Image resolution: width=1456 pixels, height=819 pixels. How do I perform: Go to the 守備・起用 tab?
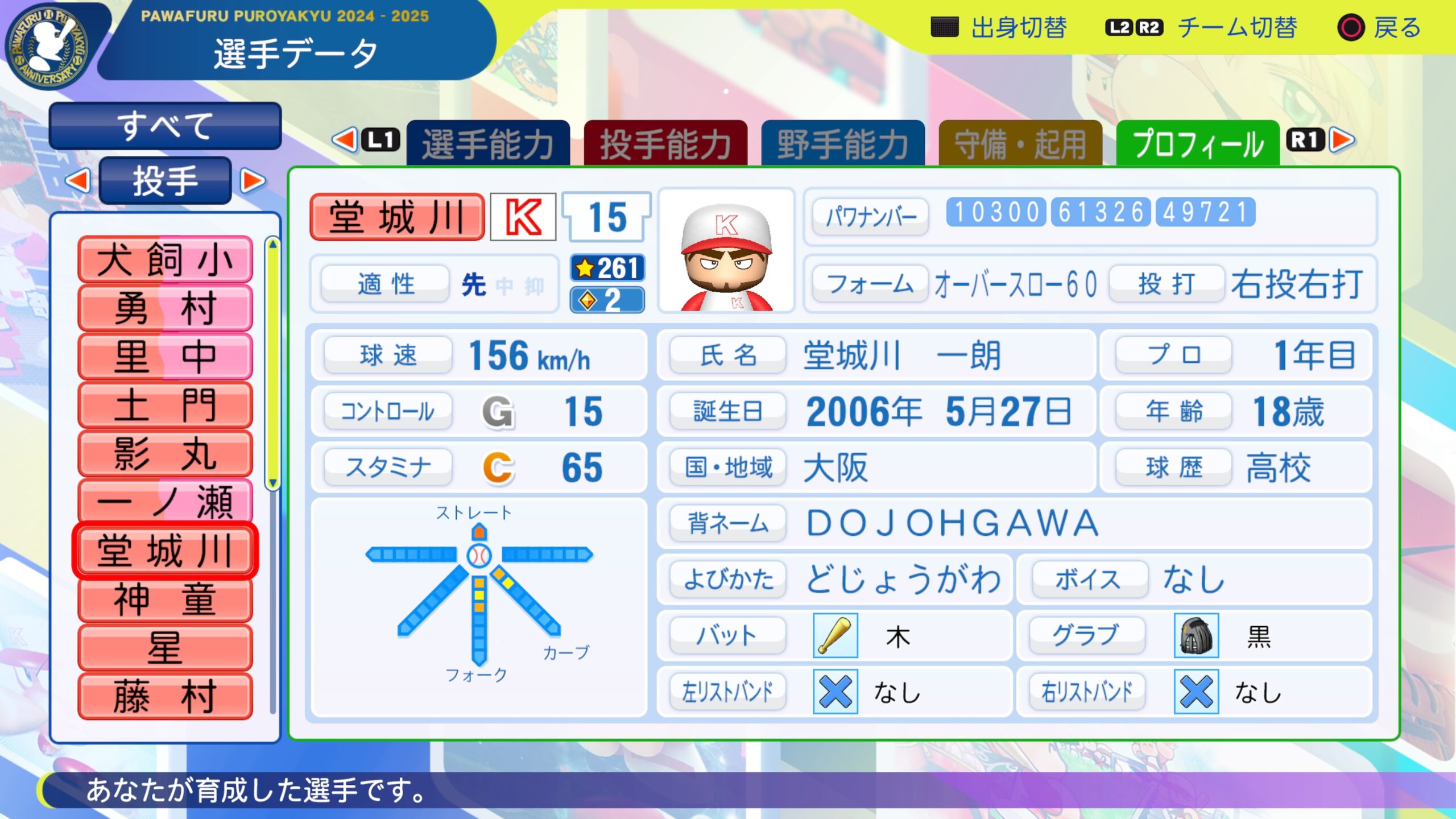1020,144
